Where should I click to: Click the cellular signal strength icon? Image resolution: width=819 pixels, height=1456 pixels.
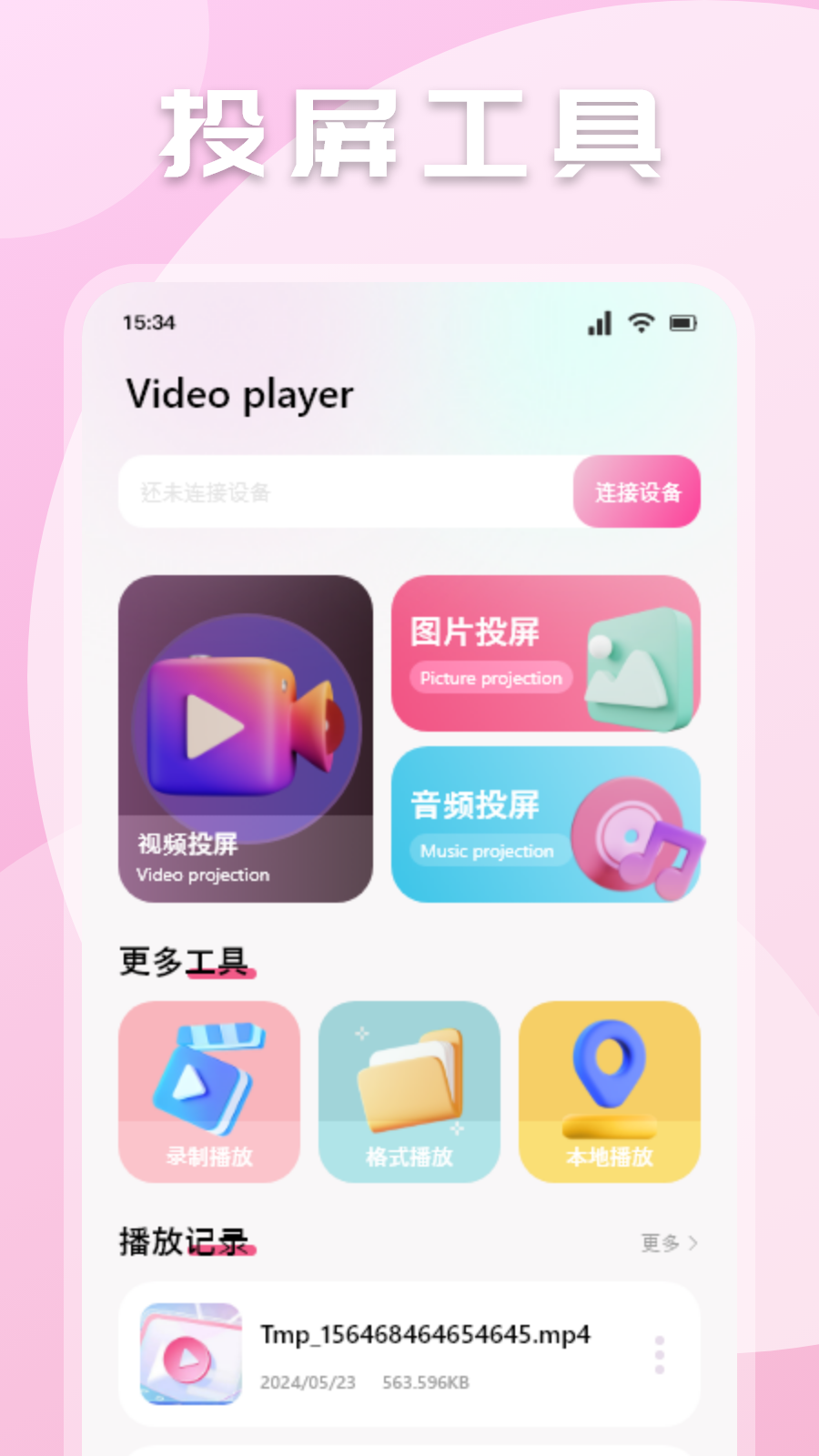tap(599, 322)
